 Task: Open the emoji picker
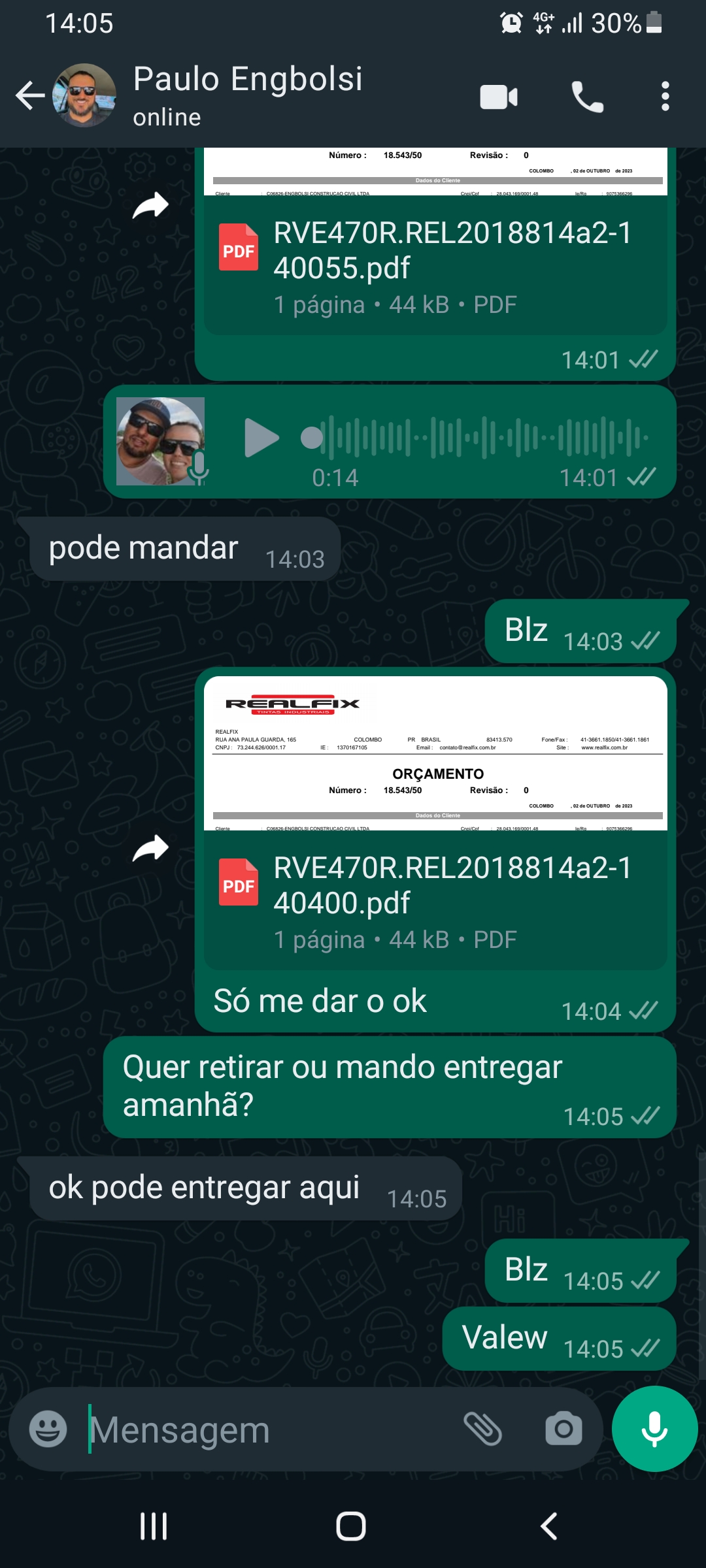[x=48, y=1429]
